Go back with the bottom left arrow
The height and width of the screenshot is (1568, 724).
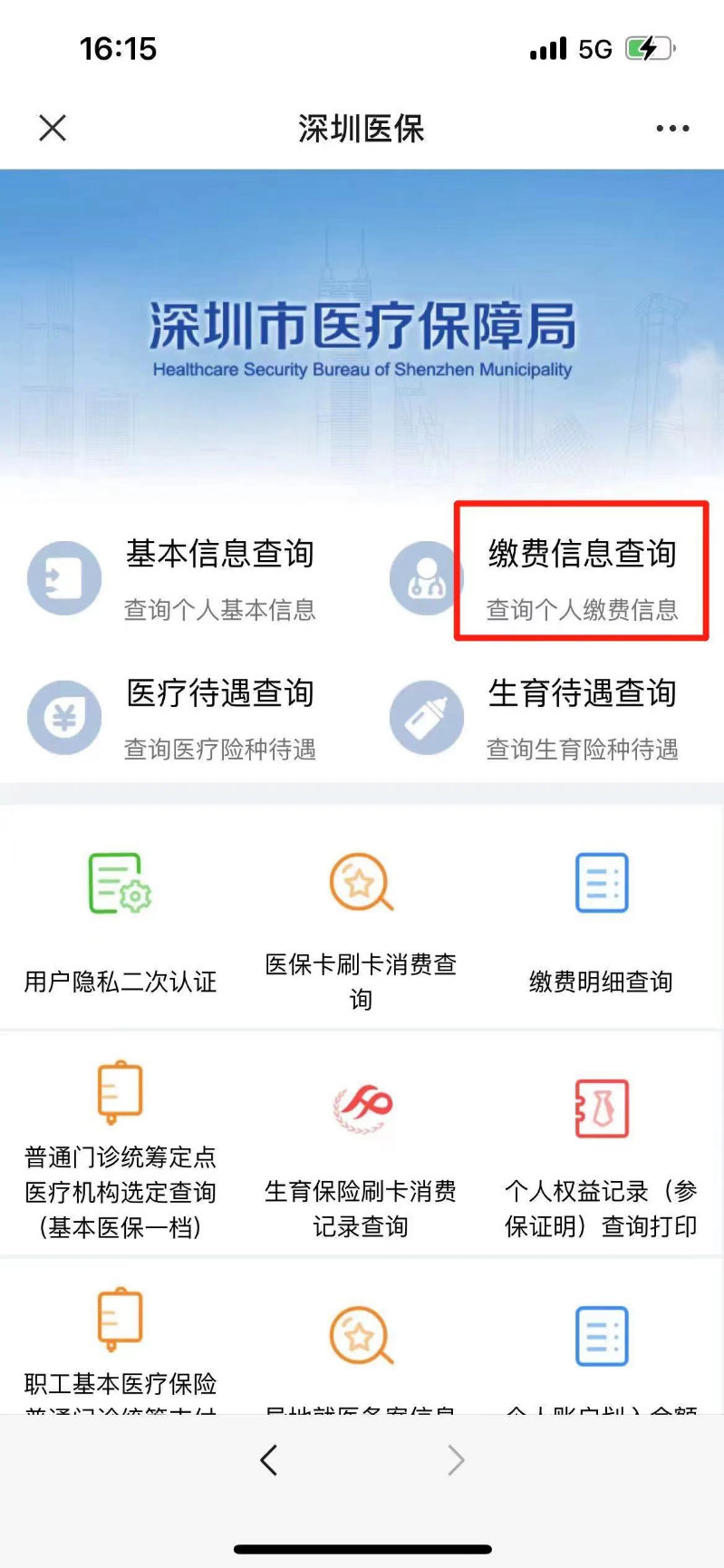point(269,1460)
